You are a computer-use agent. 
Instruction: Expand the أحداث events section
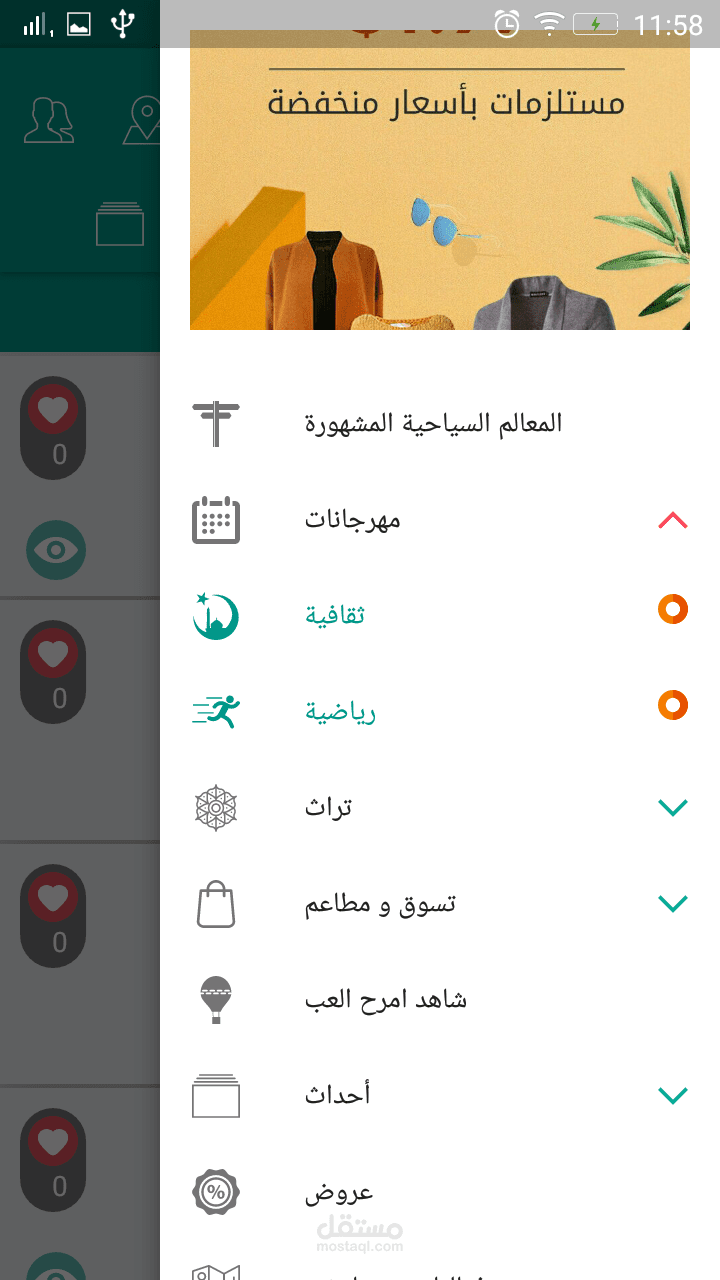point(673,1095)
